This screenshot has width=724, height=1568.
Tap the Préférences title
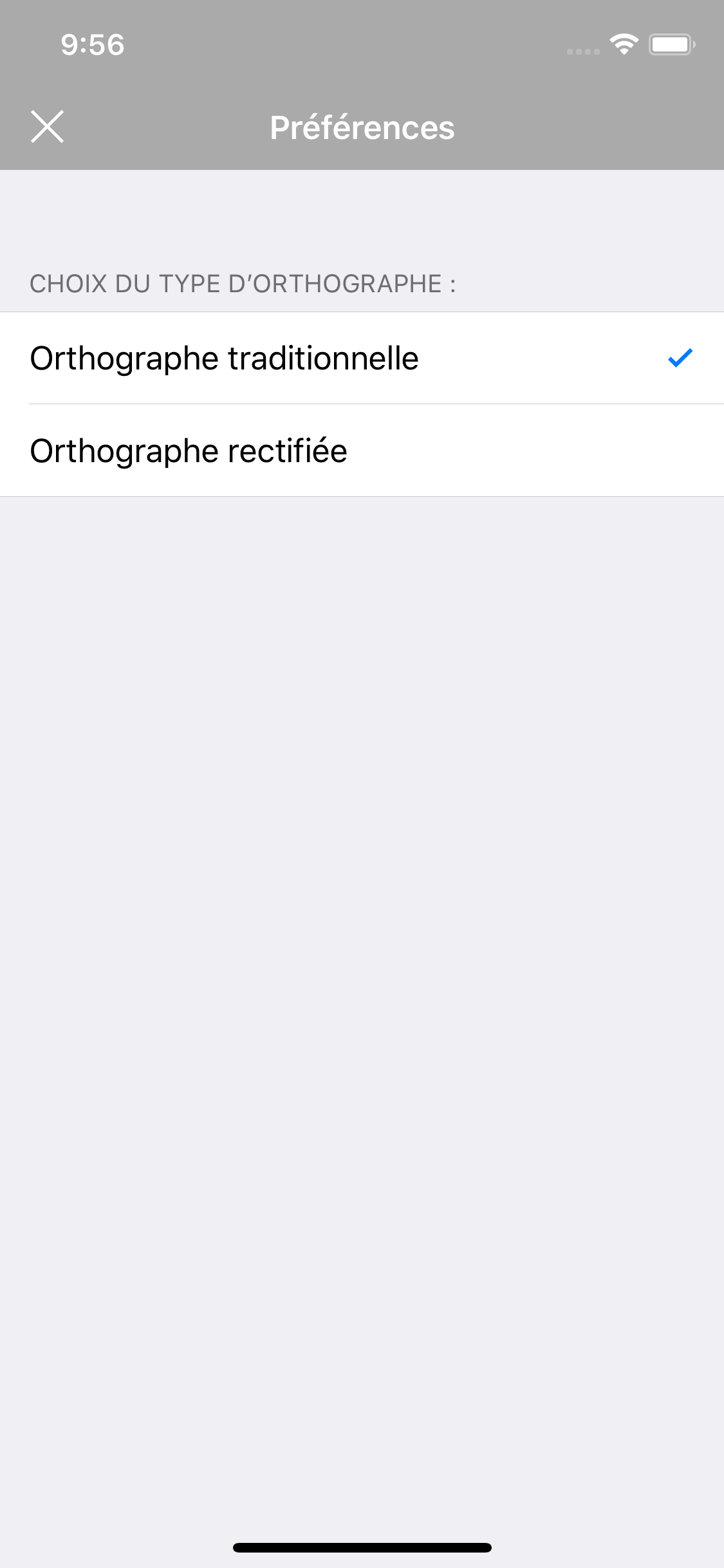click(x=362, y=127)
